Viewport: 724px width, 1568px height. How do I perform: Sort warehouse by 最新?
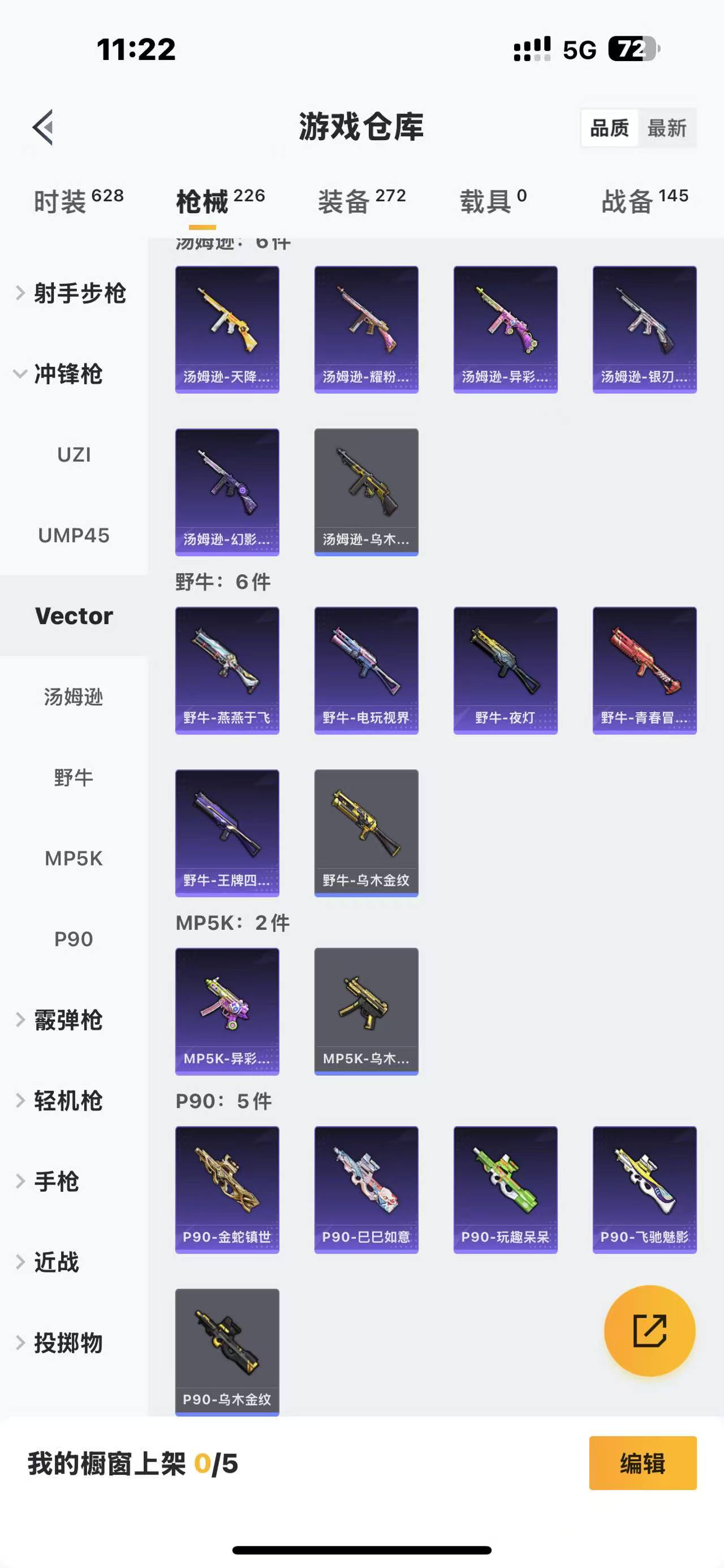pos(667,128)
